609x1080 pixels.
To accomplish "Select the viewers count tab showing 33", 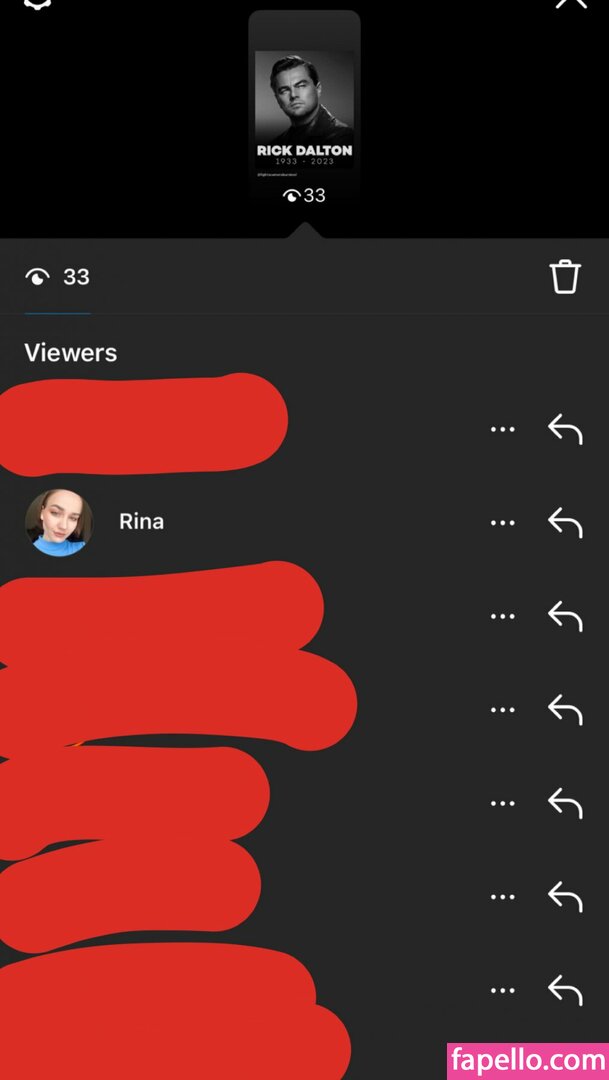I will point(58,277).
